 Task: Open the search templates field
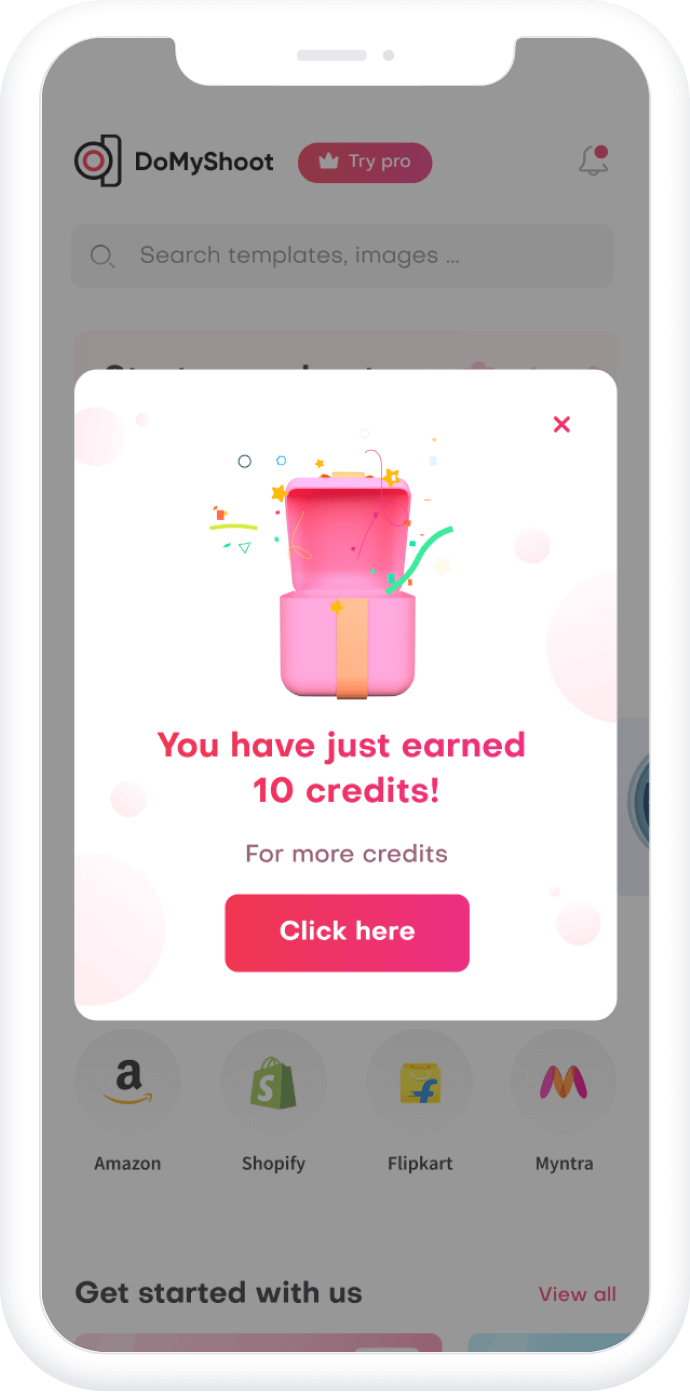pyautogui.click(x=342, y=256)
